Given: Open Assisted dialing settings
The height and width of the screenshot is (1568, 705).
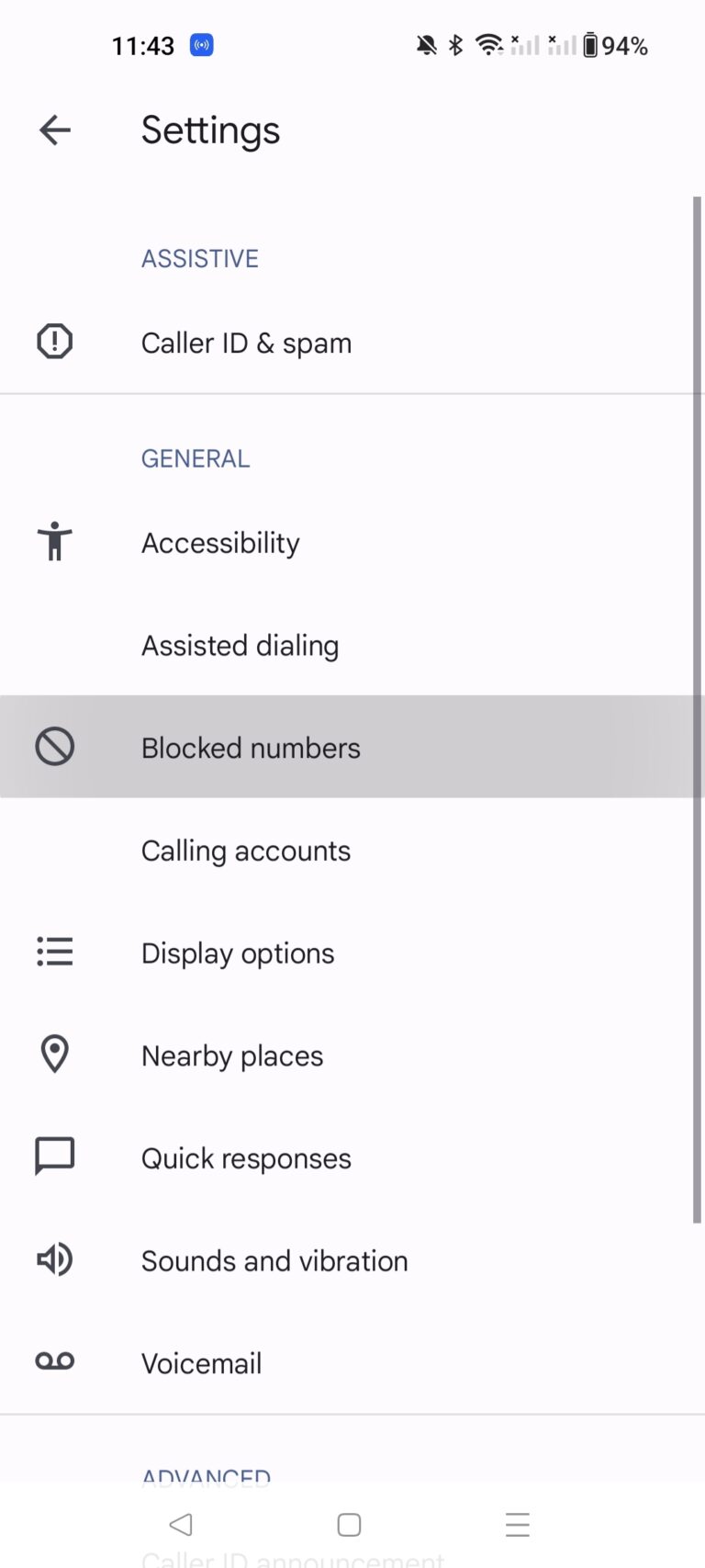Looking at the screenshot, I should click(x=240, y=645).
